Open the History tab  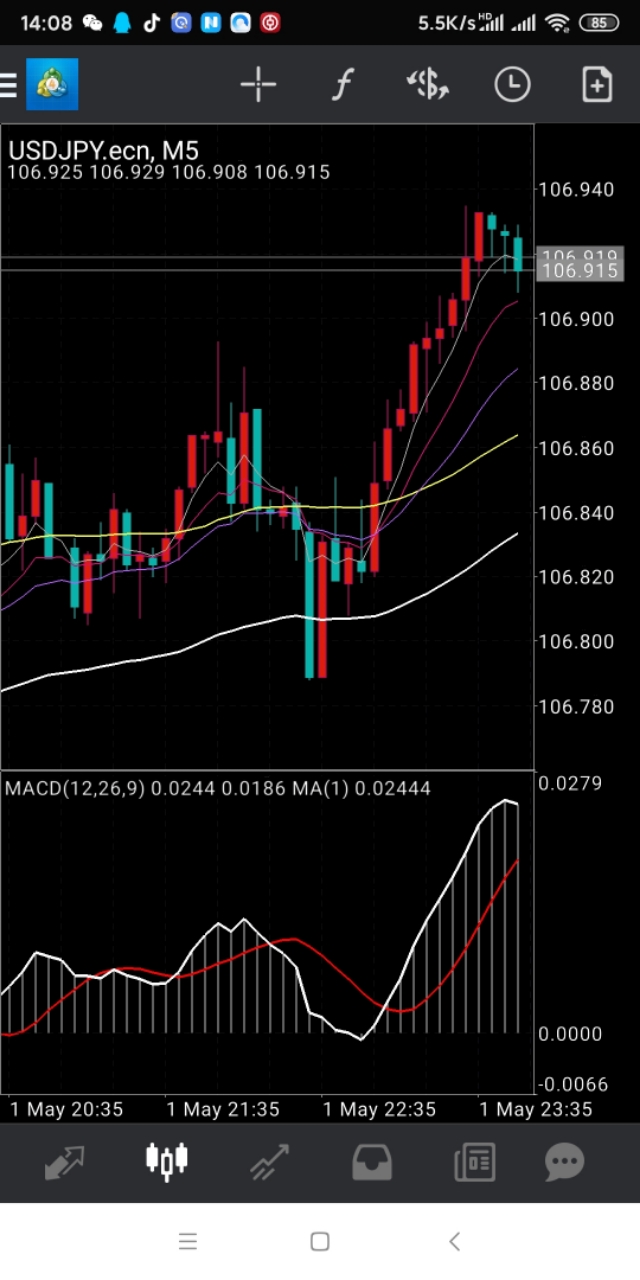coord(372,1161)
